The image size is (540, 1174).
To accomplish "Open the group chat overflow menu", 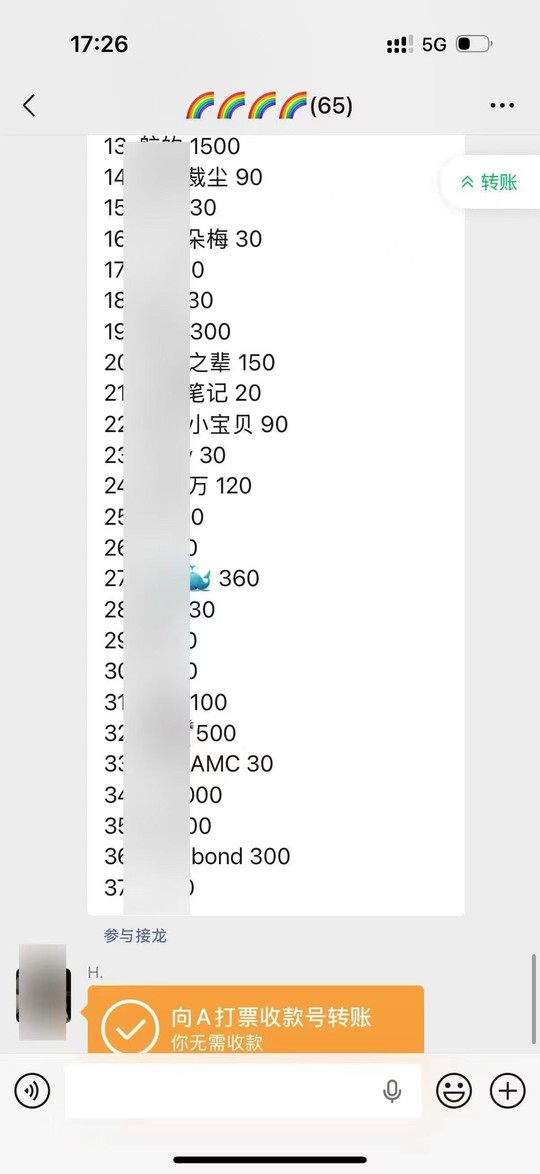I will (x=502, y=106).
